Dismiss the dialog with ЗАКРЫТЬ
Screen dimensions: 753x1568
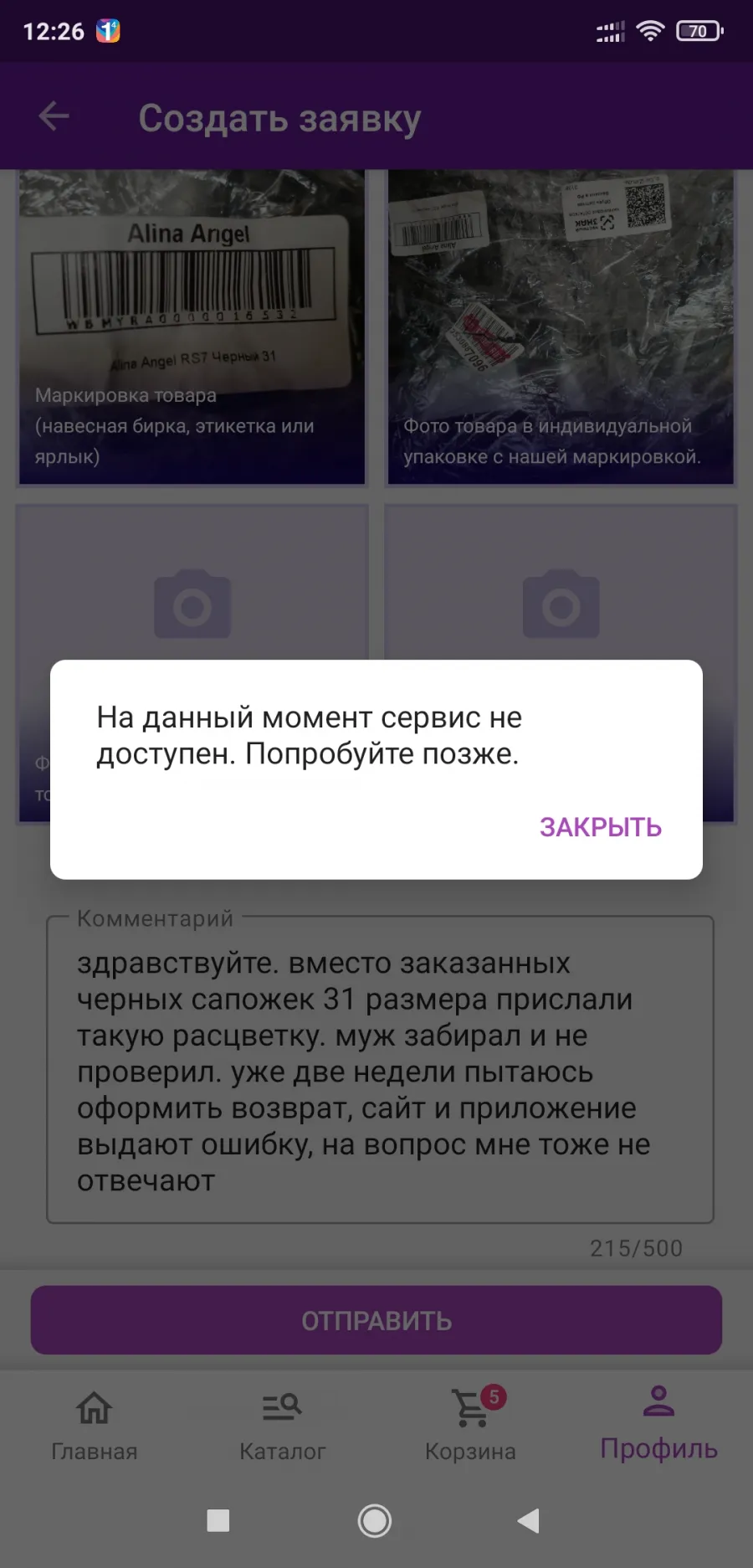600,827
